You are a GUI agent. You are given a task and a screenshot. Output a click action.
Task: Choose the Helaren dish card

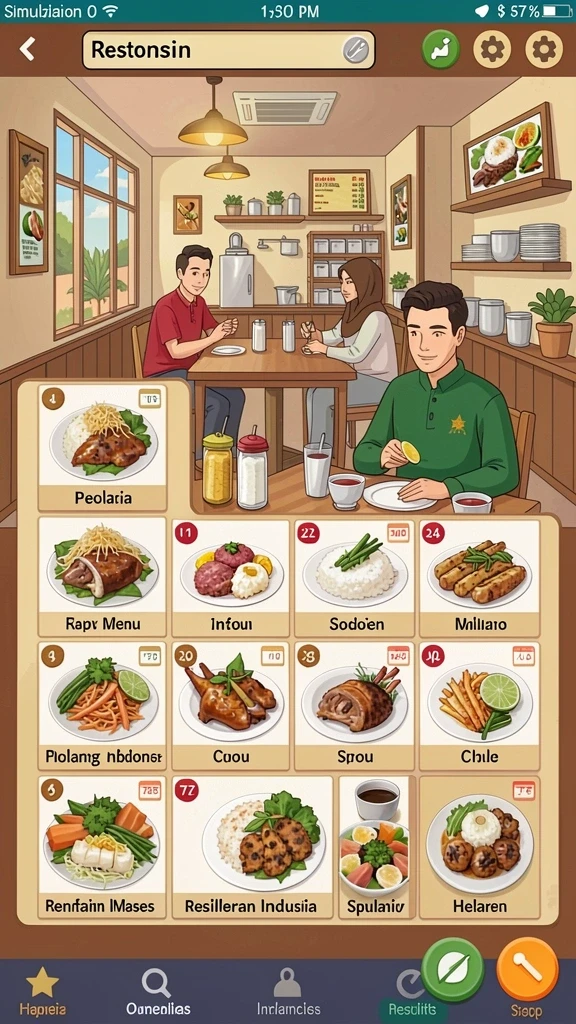point(480,847)
